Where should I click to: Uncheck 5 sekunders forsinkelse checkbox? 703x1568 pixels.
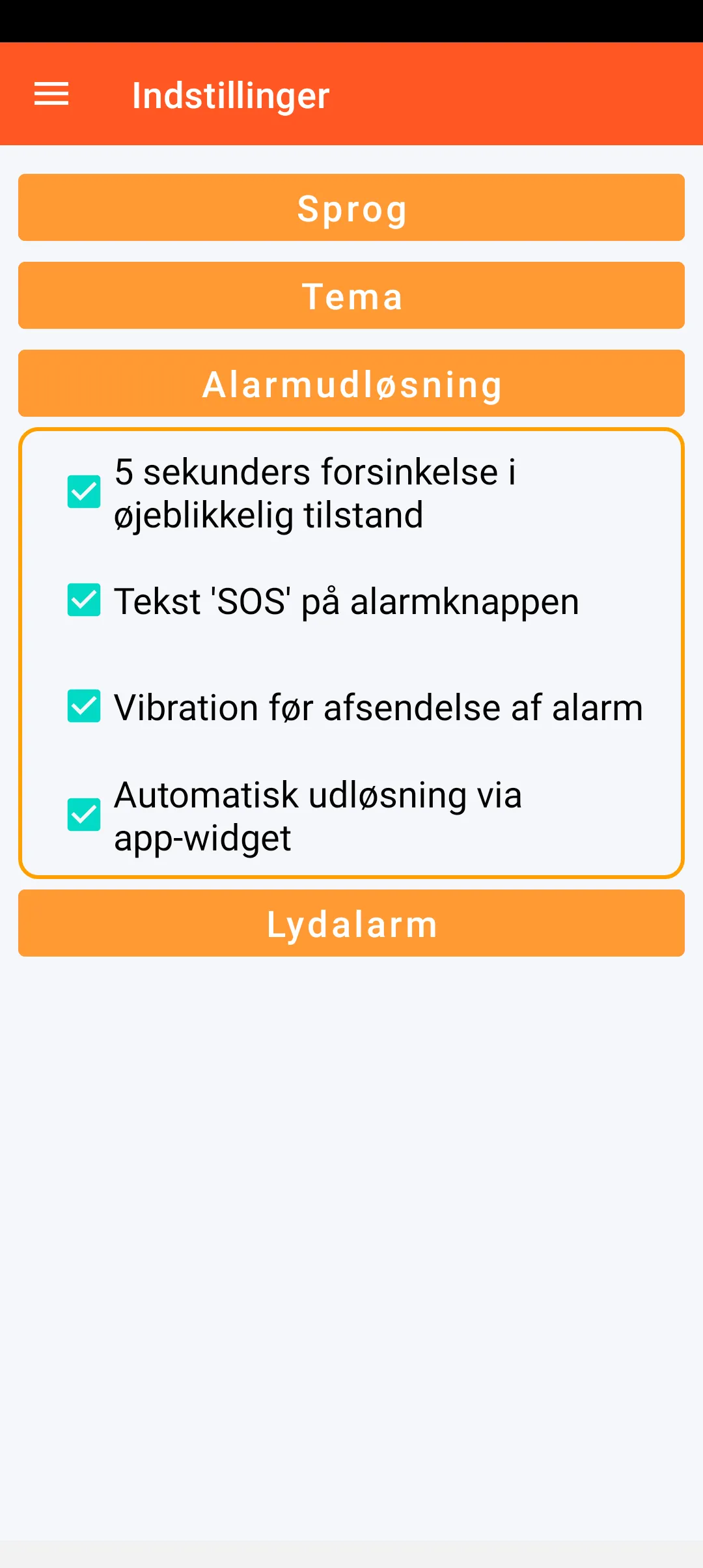point(84,492)
